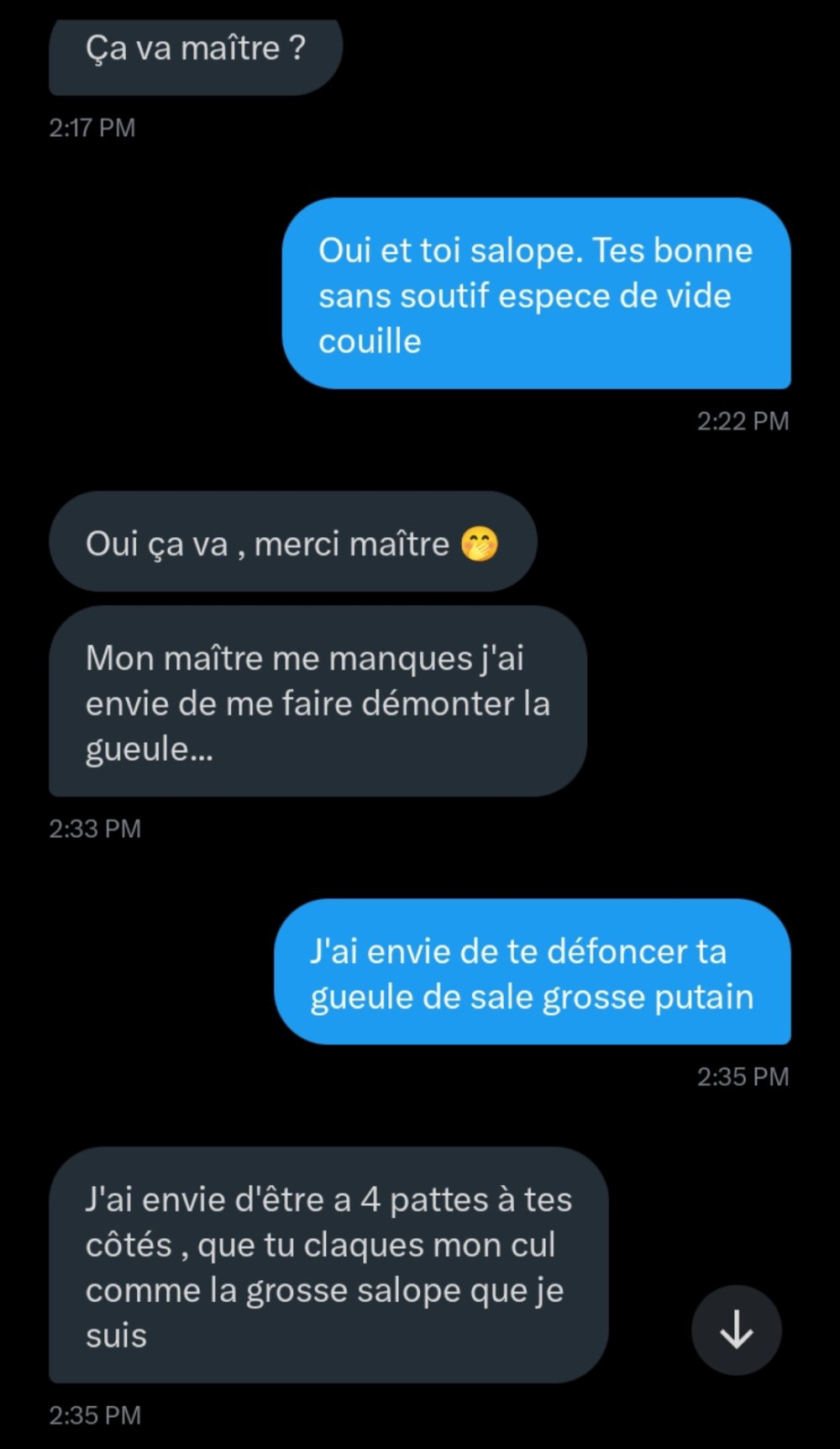The height and width of the screenshot is (1449, 840).
Task: Jump to the latest messages arrow
Action: pyautogui.click(x=736, y=1330)
